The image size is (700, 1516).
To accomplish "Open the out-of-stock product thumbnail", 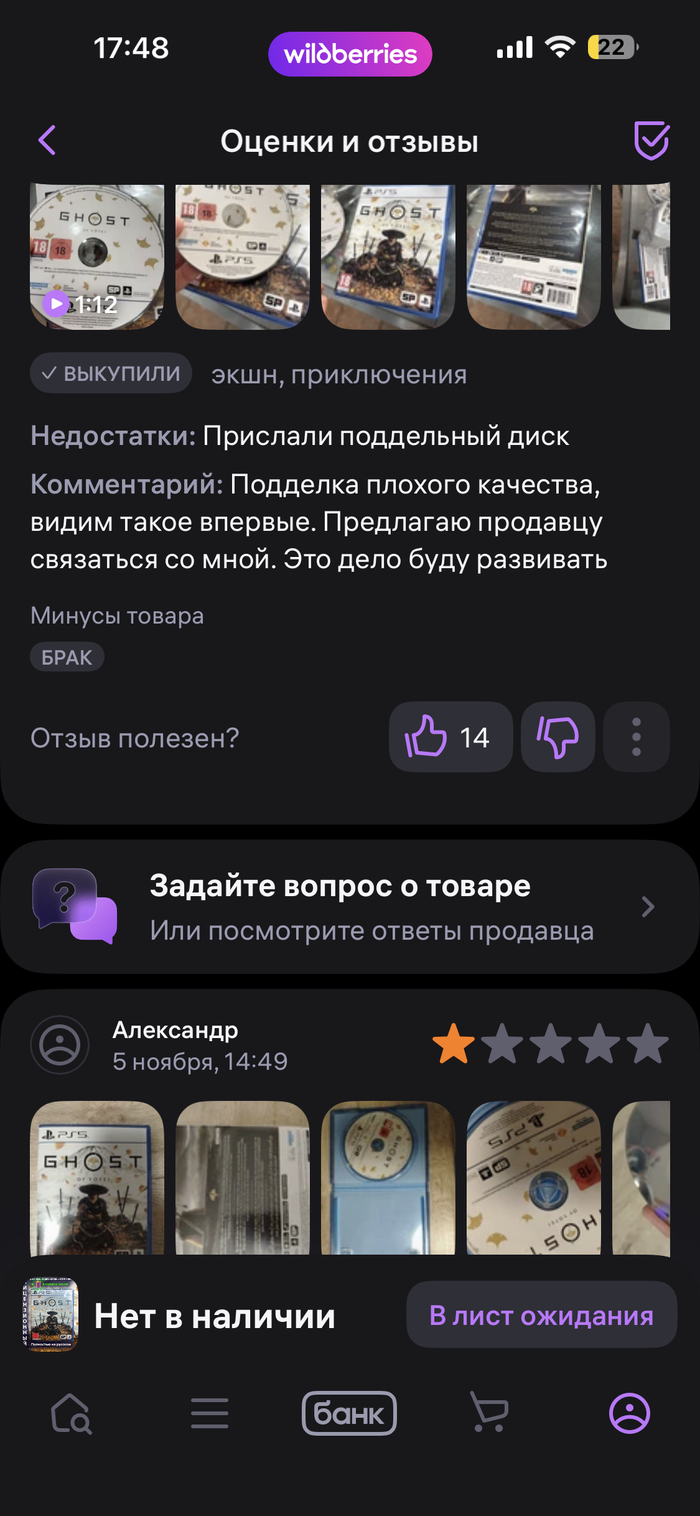I will coord(51,1315).
